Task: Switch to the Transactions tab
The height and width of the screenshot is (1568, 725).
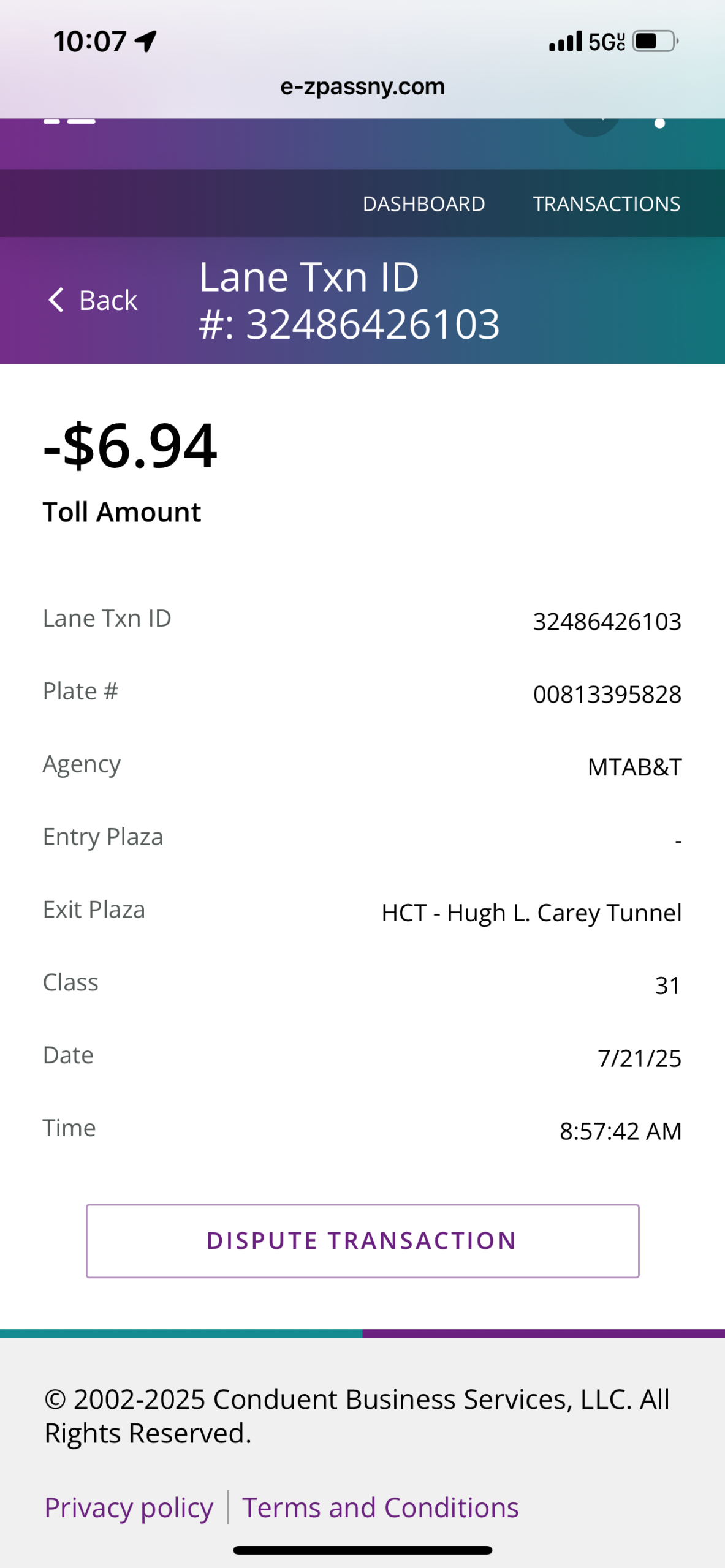Action: tap(606, 204)
